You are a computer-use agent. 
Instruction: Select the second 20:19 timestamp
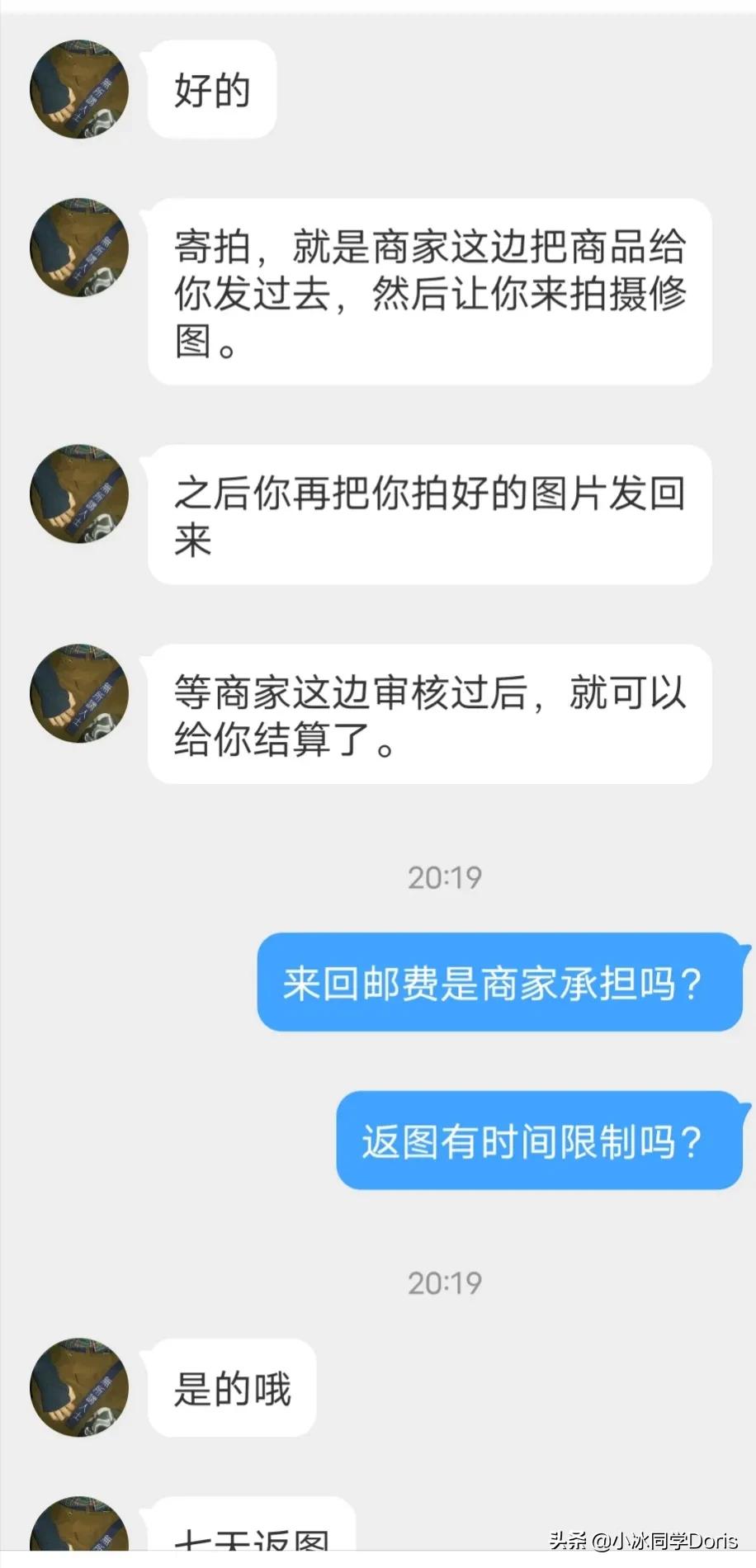tap(444, 1282)
